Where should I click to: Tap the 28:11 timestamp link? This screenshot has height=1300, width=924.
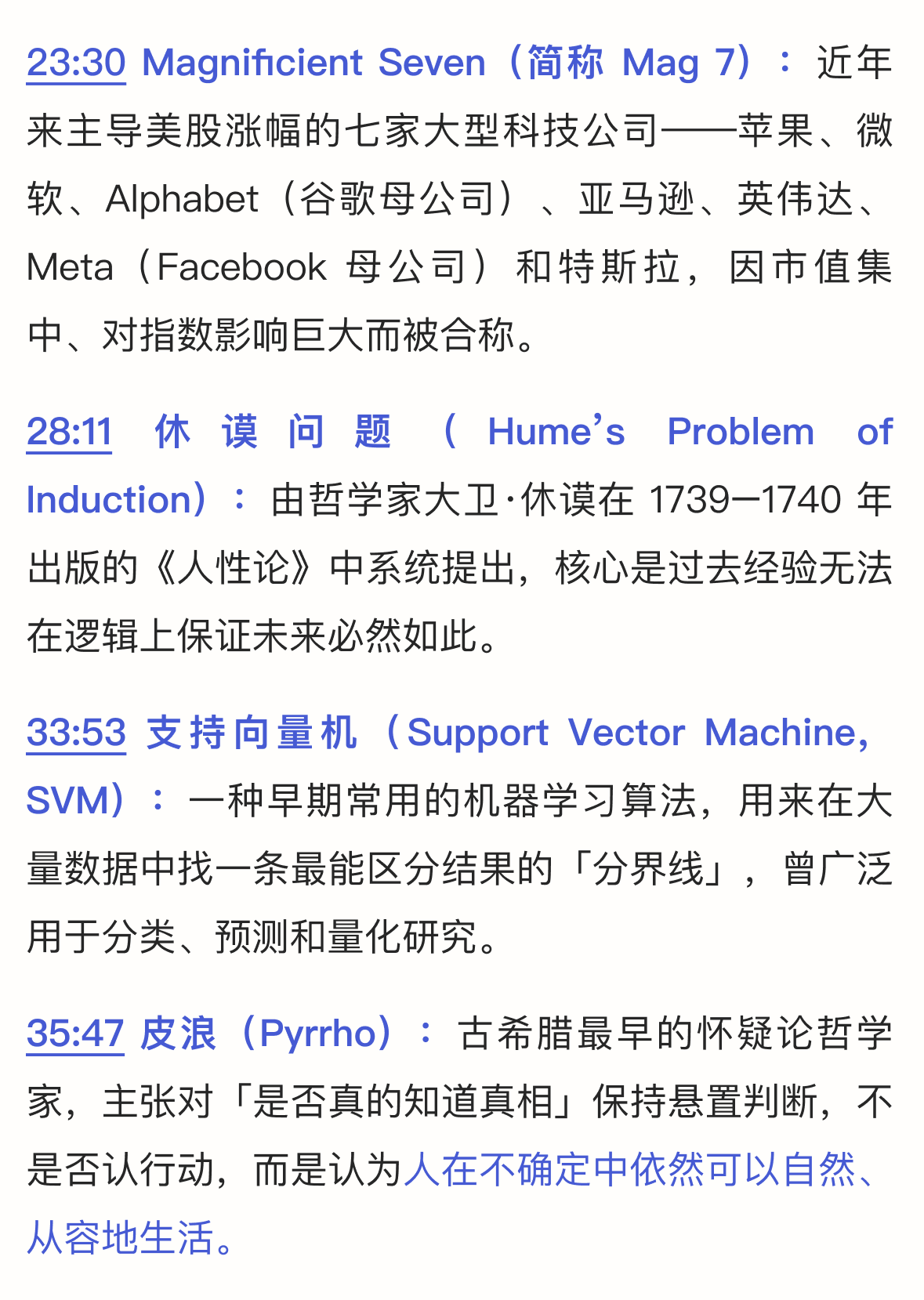tap(70, 432)
